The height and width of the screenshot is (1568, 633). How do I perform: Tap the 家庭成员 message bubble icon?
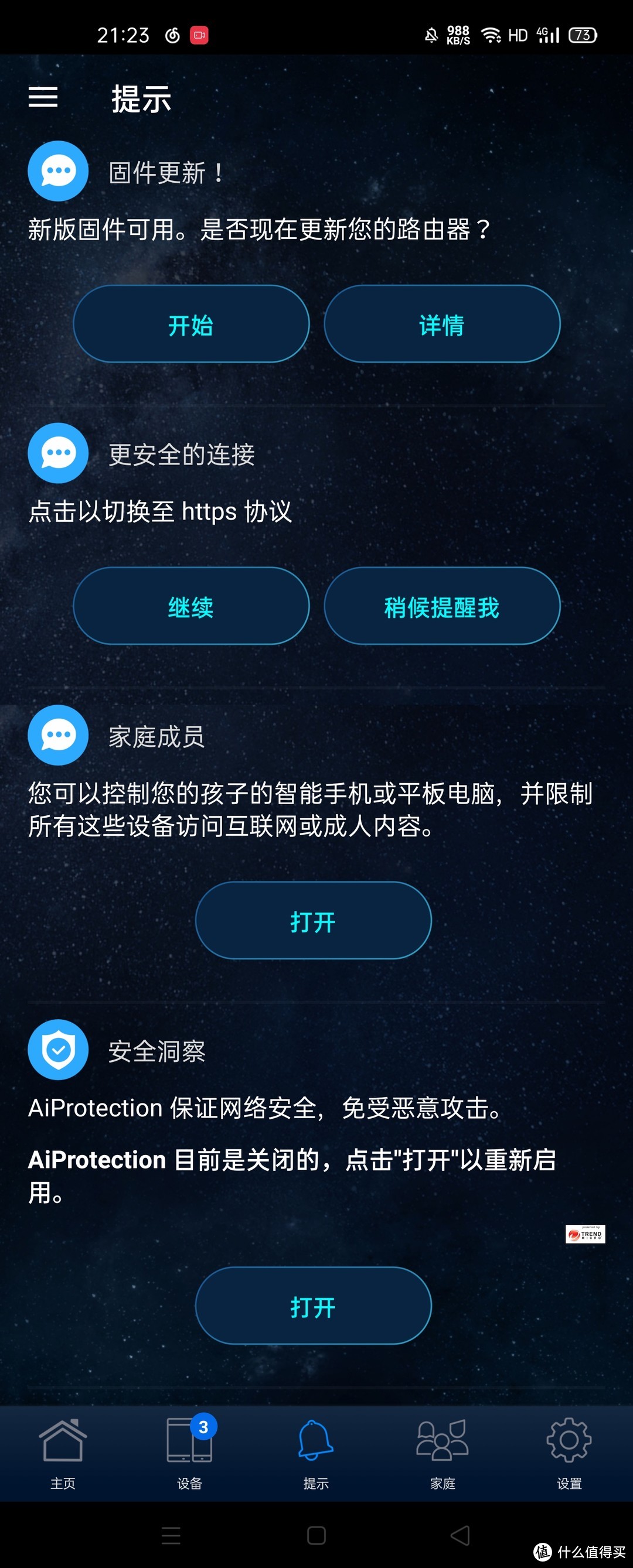pyautogui.click(x=57, y=735)
